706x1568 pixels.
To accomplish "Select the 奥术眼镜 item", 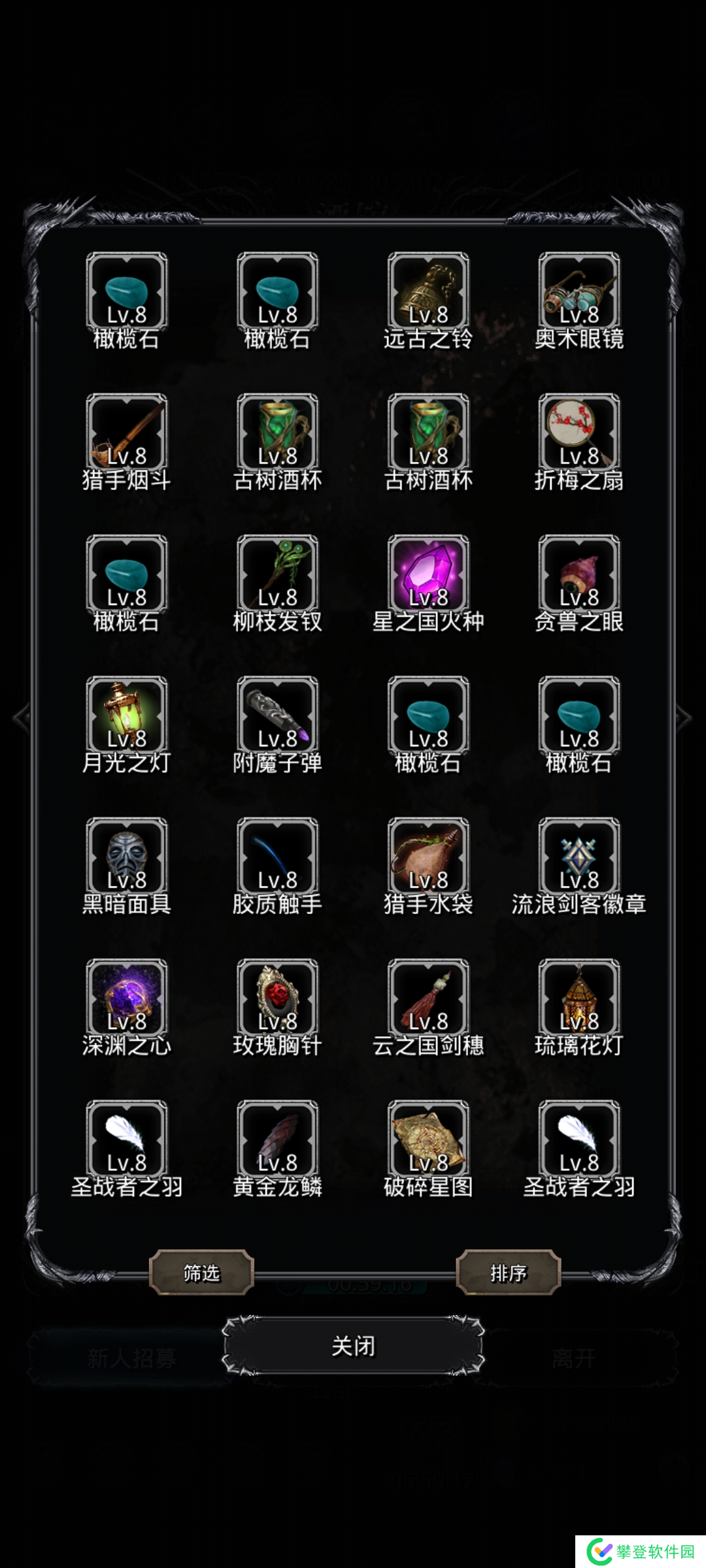I will pyautogui.click(x=579, y=292).
